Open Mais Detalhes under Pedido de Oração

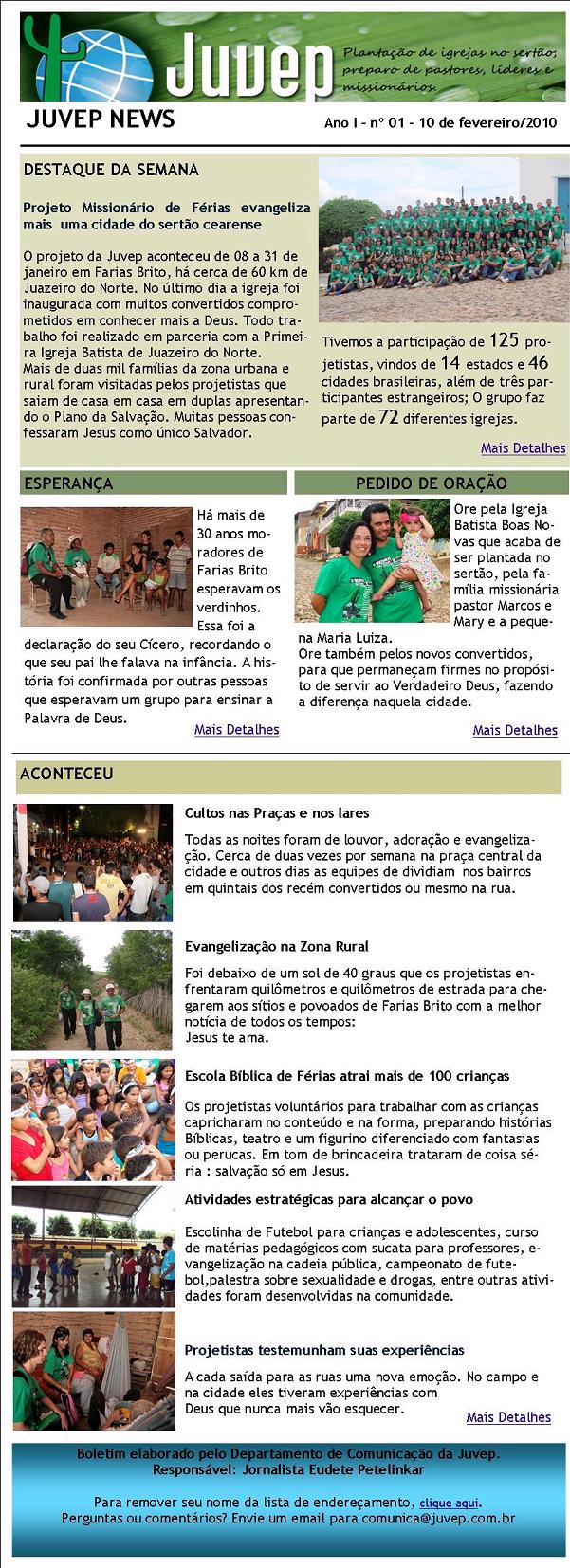[515, 730]
